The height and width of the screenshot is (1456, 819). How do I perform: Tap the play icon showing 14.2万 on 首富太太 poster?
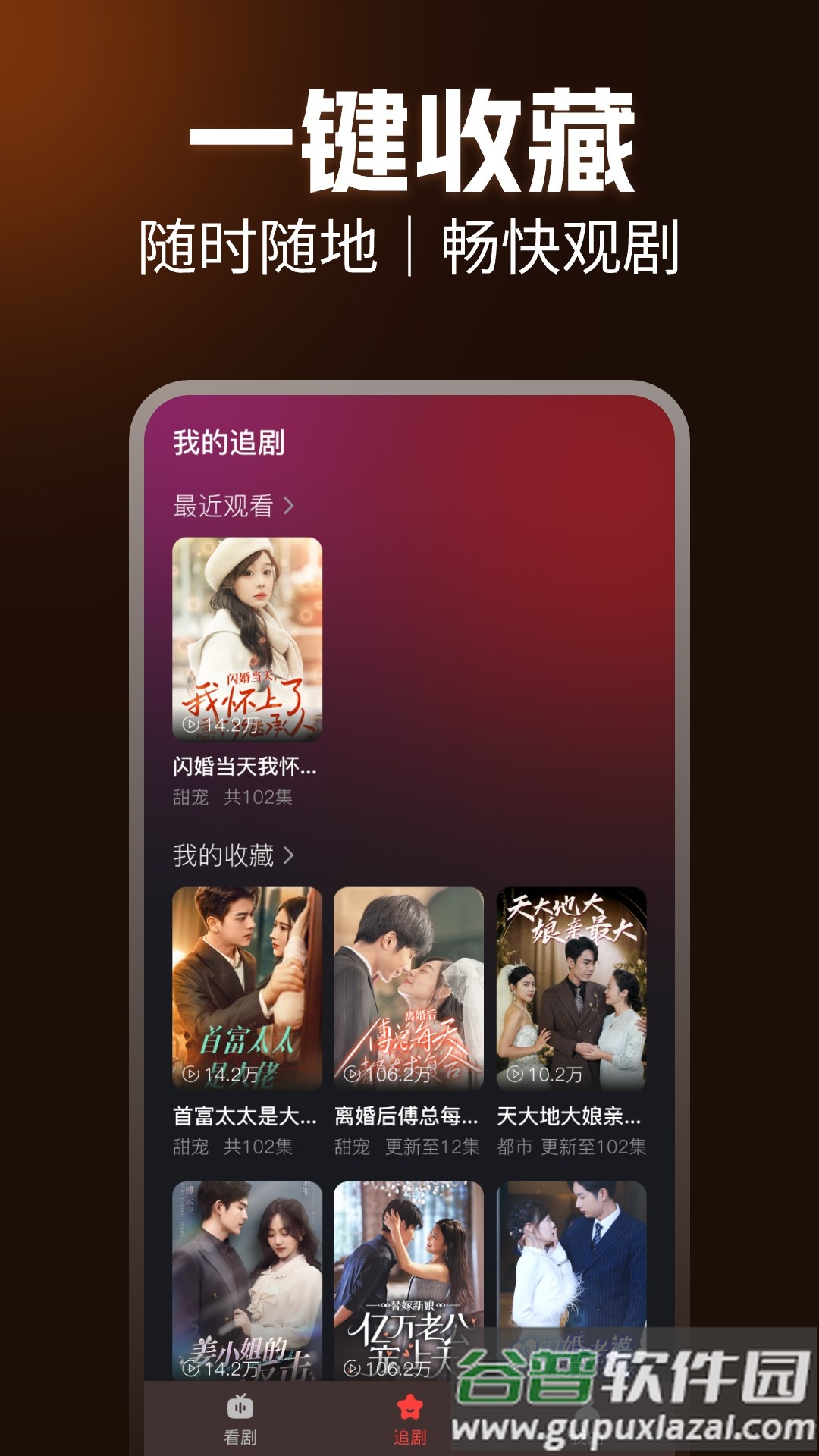click(190, 1075)
